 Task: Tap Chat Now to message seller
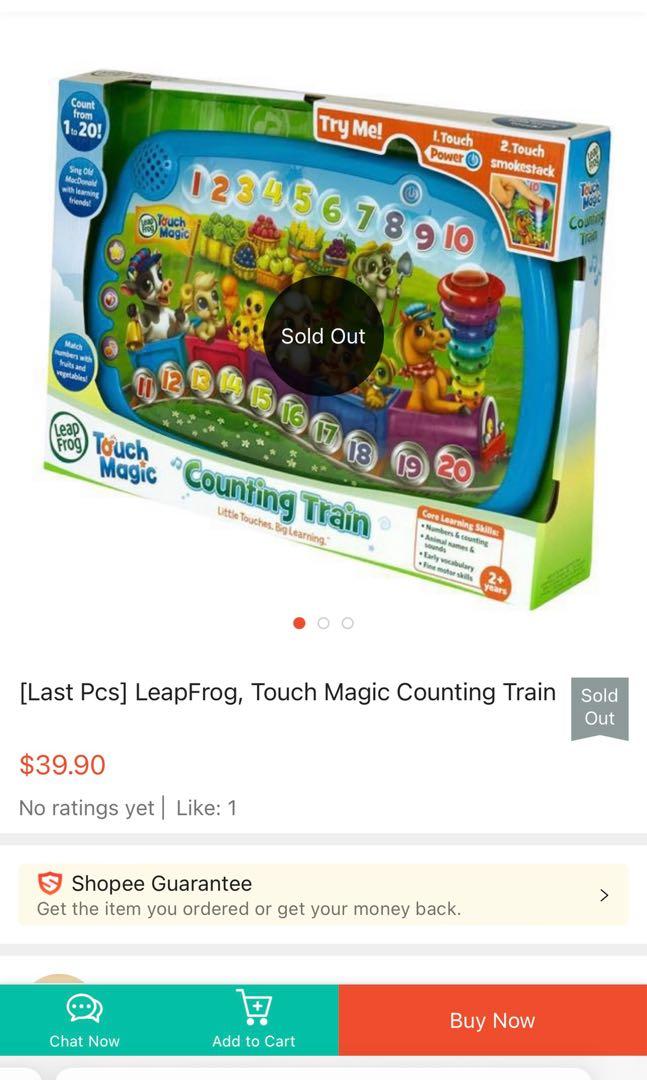(84, 1019)
